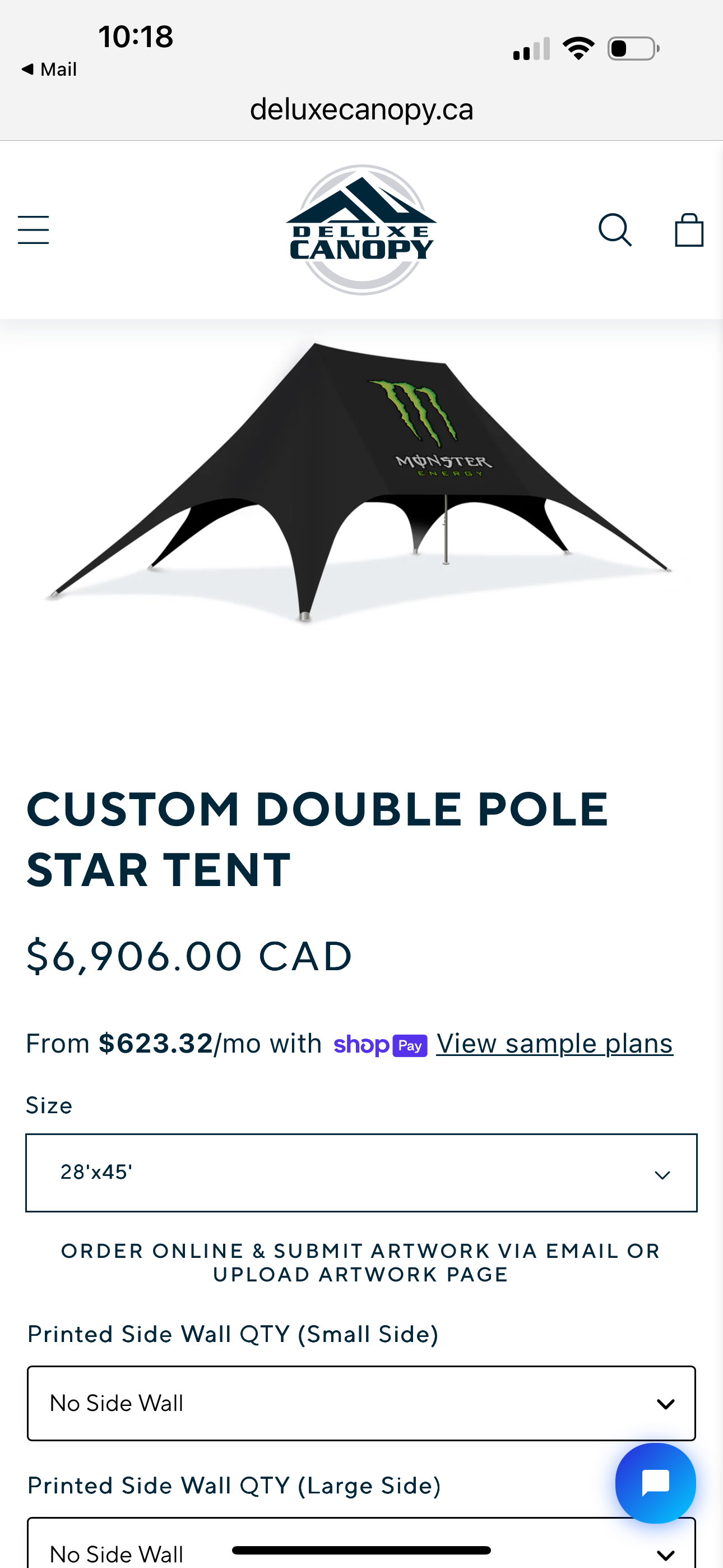Expand the Size dropdown showing 28'x45'
The image size is (723, 1568).
tap(361, 1172)
